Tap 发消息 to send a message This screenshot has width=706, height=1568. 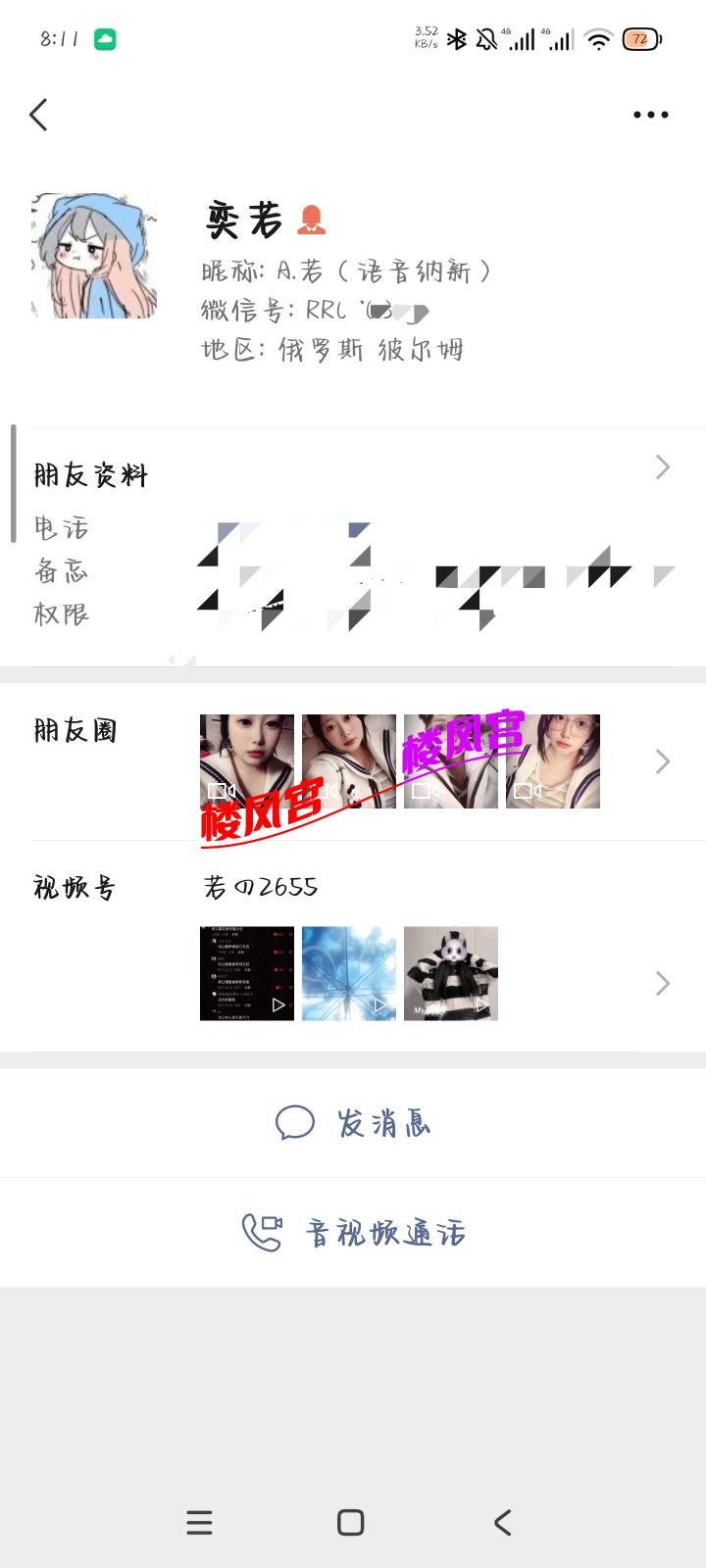(x=353, y=1123)
